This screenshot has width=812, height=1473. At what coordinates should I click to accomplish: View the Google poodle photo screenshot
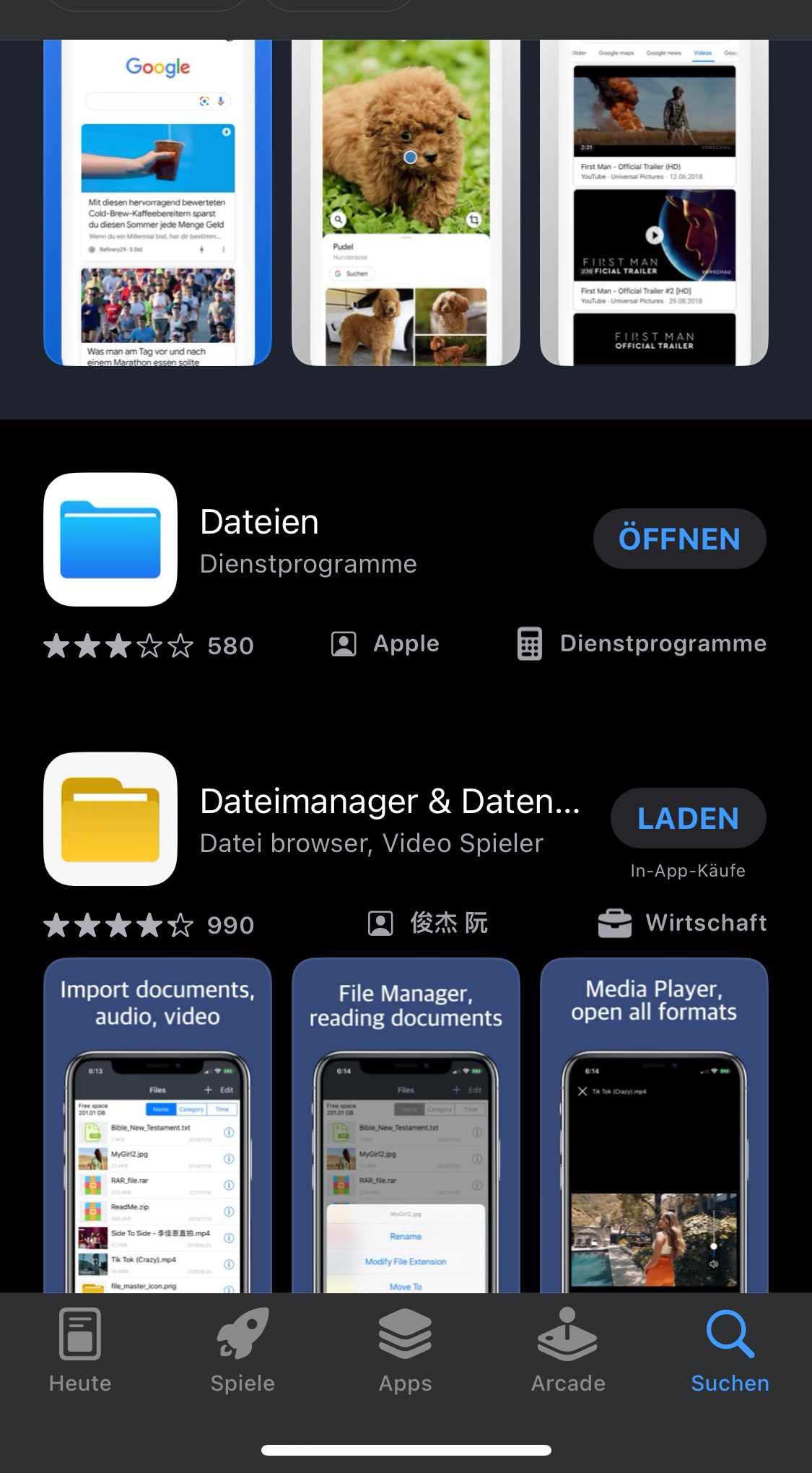click(x=406, y=202)
